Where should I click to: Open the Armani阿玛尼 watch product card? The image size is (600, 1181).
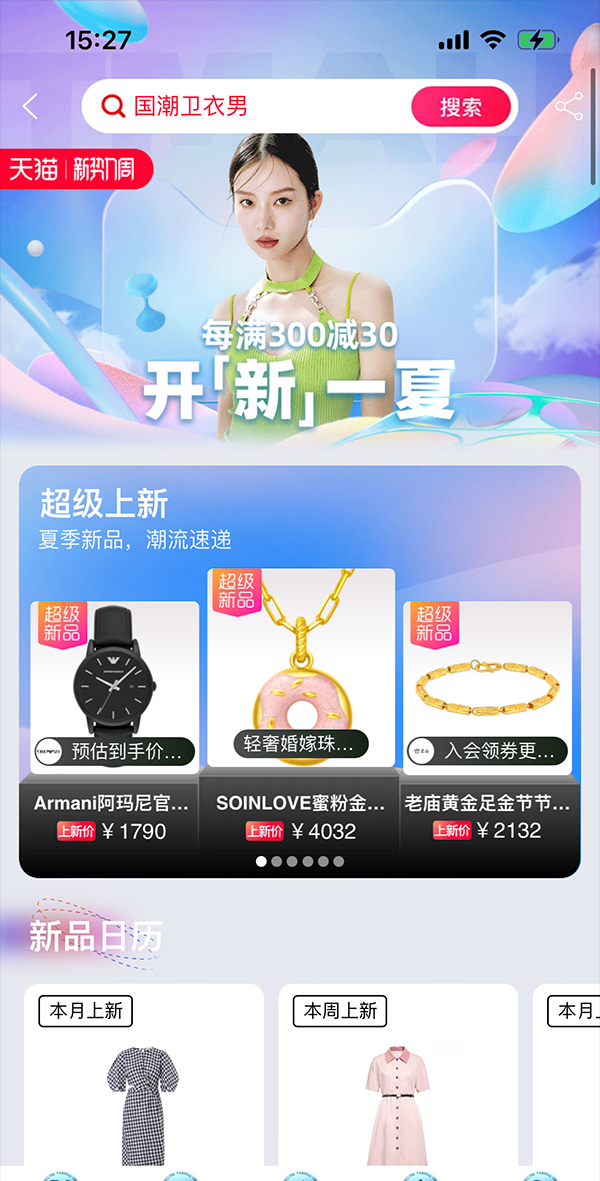(114, 720)
